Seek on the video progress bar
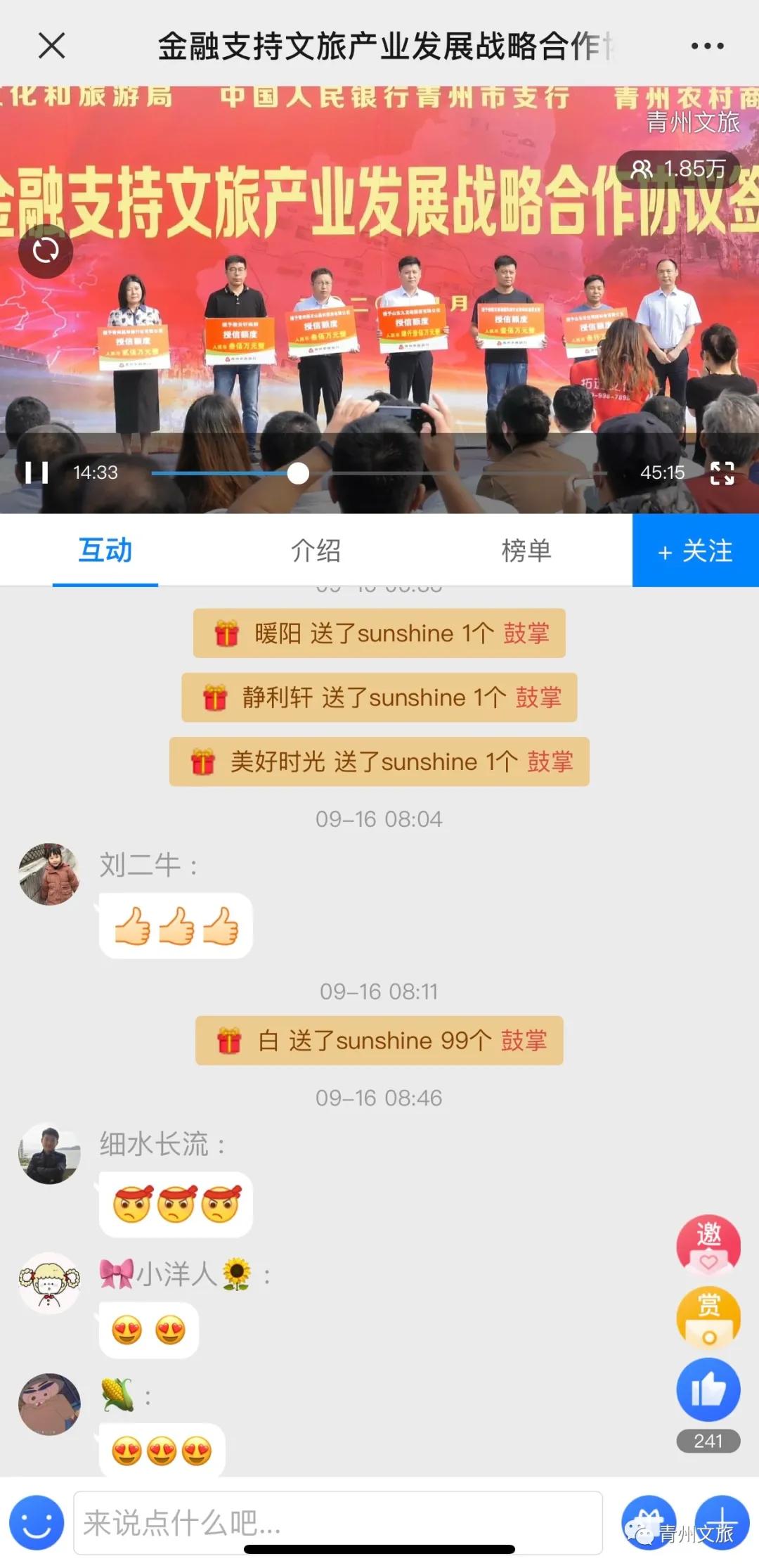 [x=379, y=474]
